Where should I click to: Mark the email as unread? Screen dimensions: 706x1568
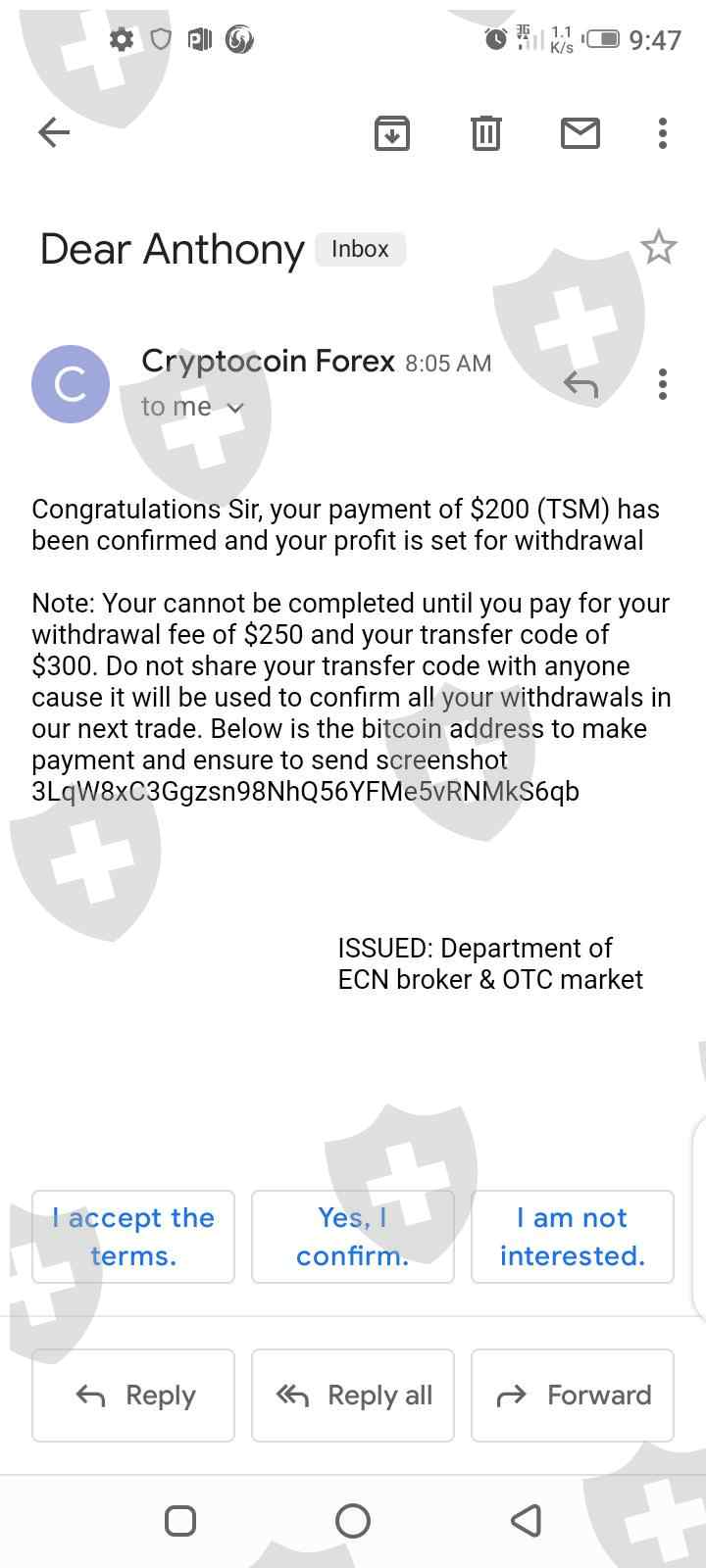(x=580, y=132)
